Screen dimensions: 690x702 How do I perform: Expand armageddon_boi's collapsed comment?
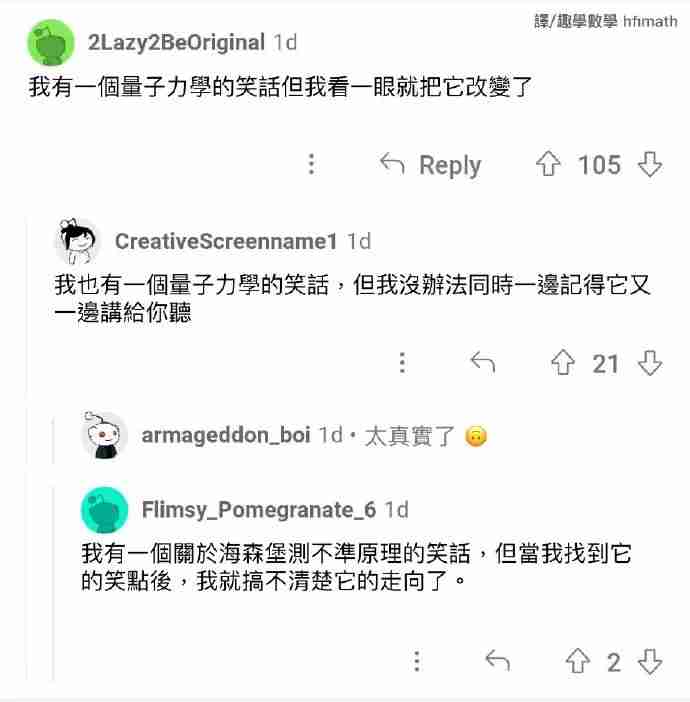[300, 435]
